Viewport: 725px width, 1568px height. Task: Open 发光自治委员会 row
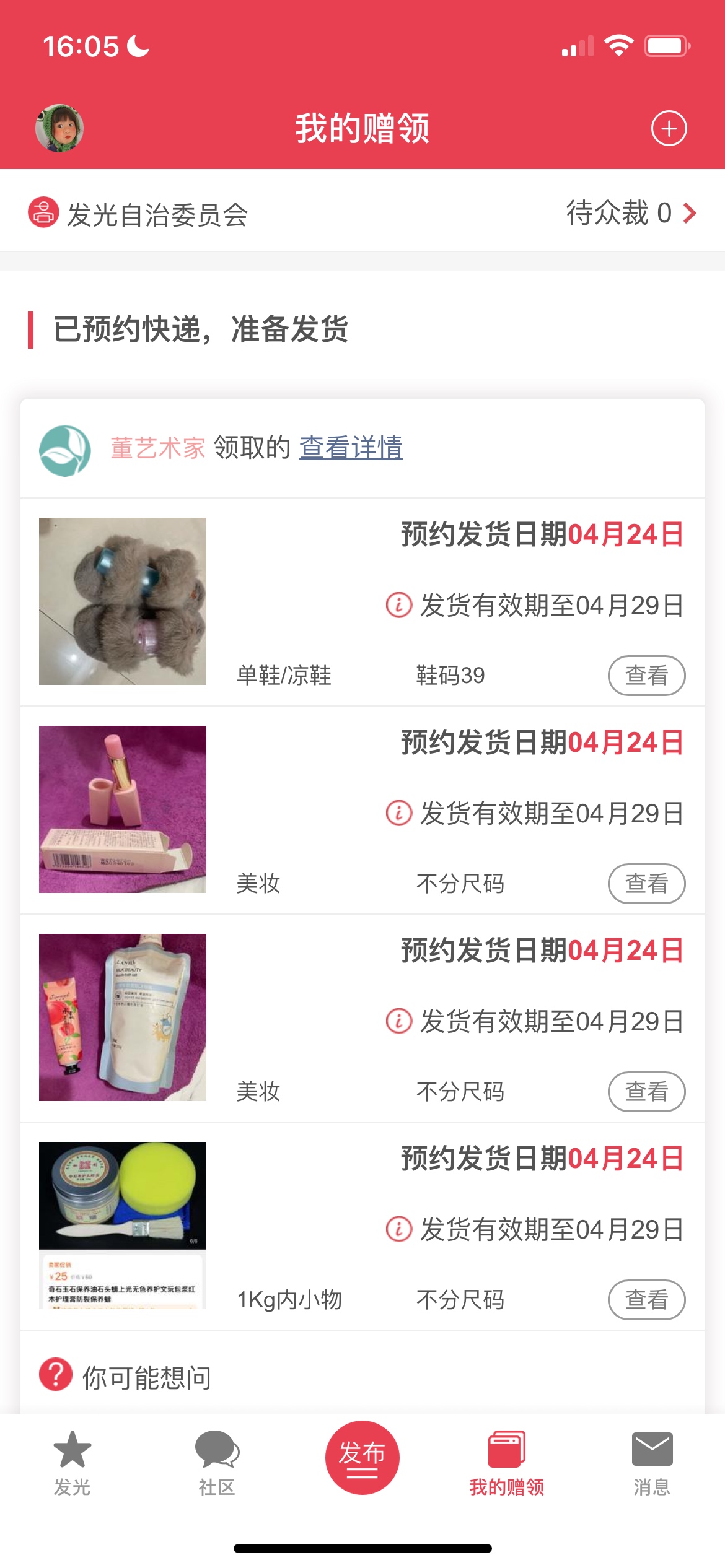[362, 214]
